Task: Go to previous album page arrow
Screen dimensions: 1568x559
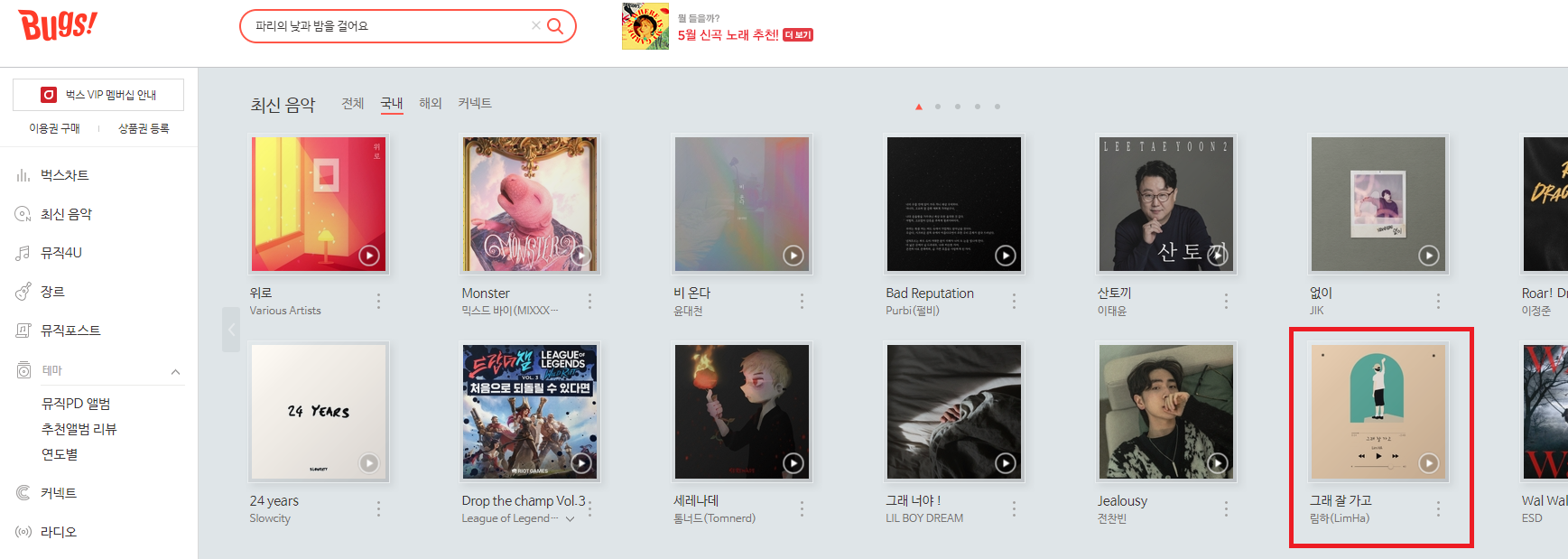Action: coord(231,330)
